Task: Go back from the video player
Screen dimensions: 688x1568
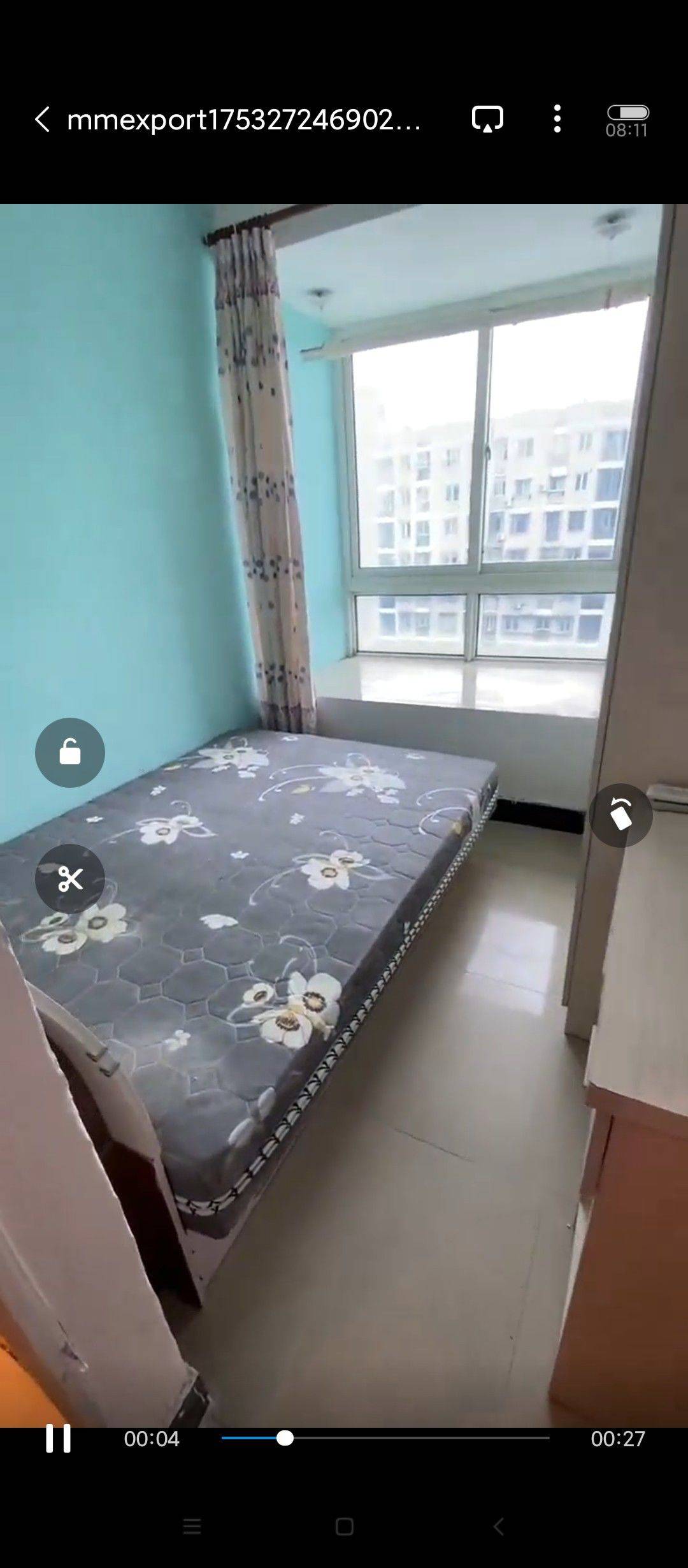Action: [42, 119]
